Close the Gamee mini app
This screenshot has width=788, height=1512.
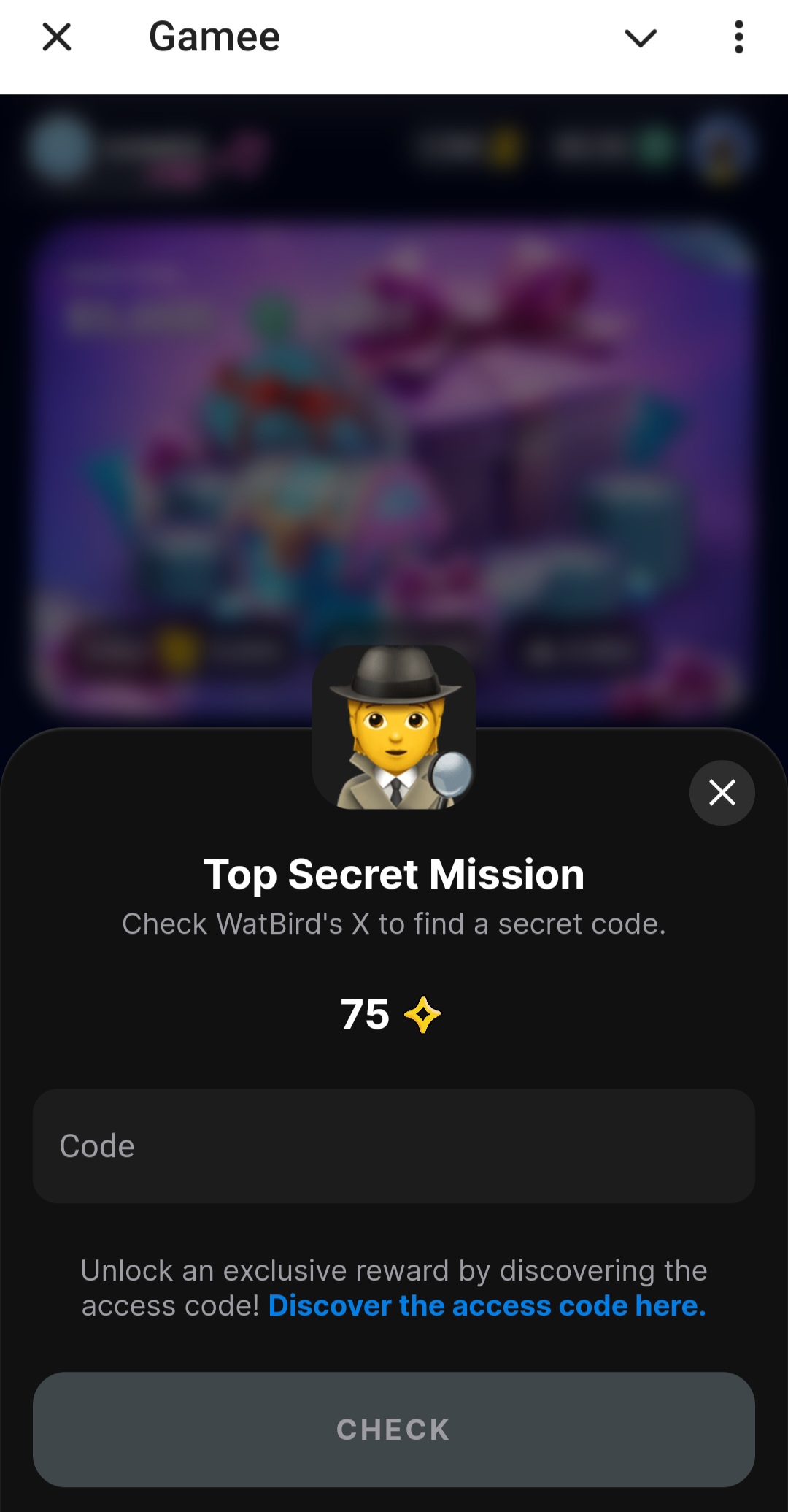(57, 37)
